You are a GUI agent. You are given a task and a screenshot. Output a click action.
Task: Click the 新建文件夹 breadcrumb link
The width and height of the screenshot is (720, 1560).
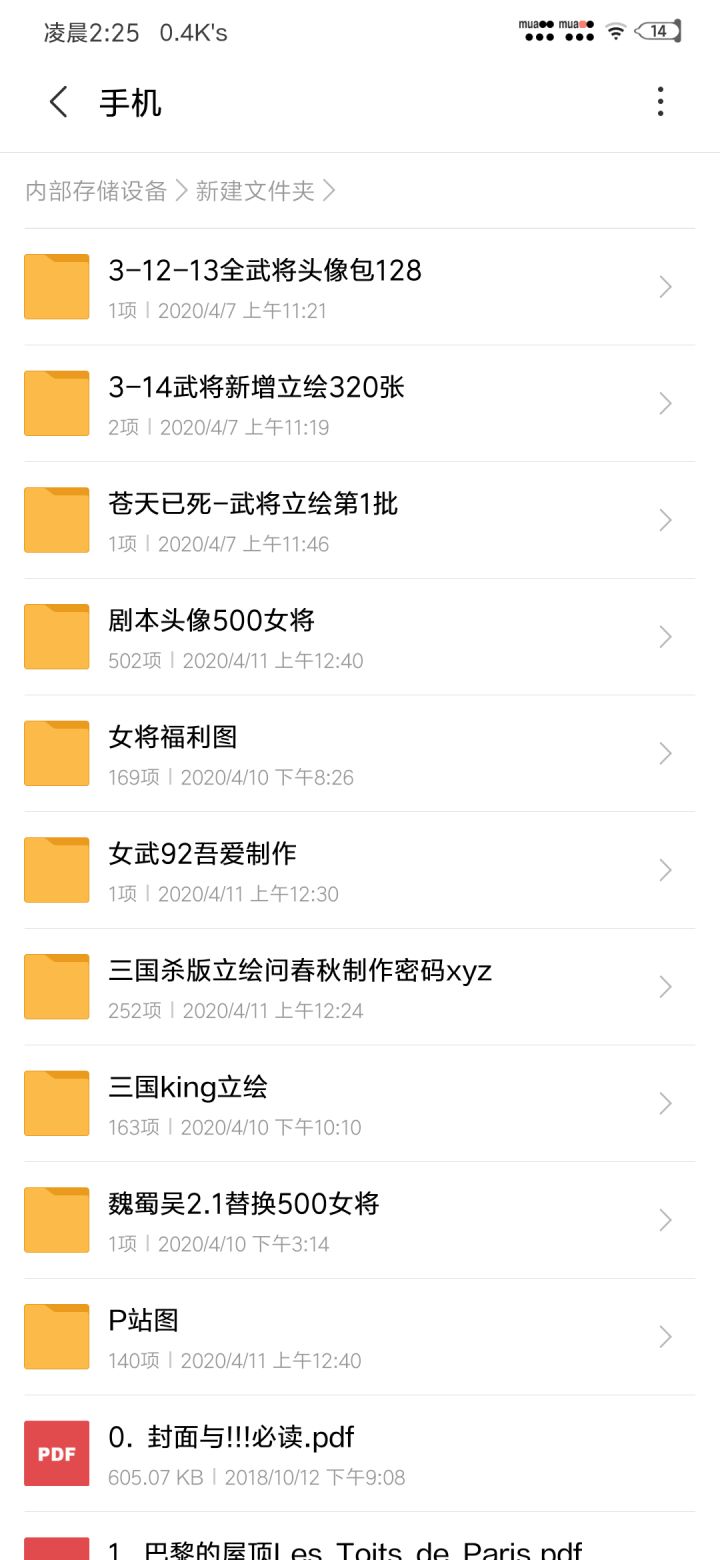(x=255, y=191)
